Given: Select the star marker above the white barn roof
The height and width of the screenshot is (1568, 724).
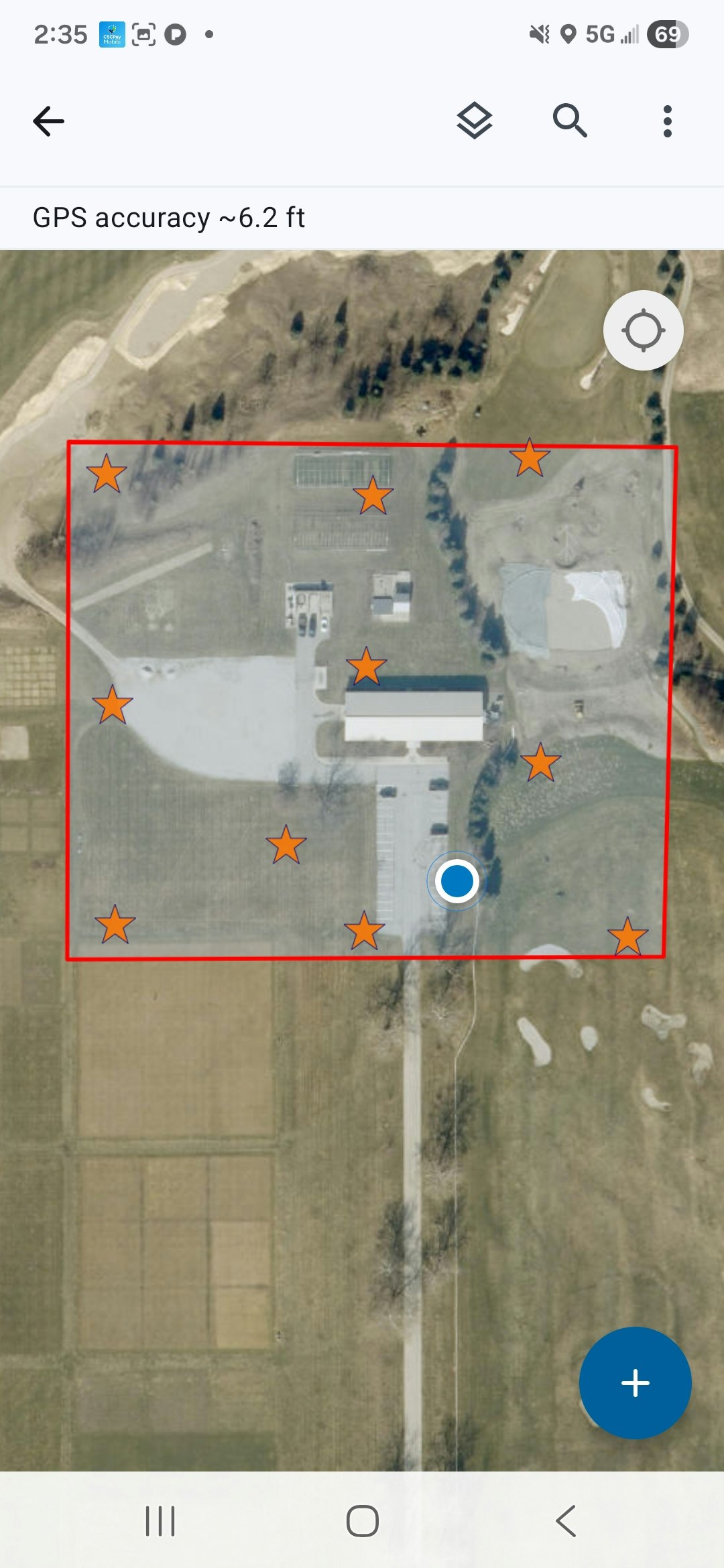Looking at the screenshot, I should [x=367, y=667].
